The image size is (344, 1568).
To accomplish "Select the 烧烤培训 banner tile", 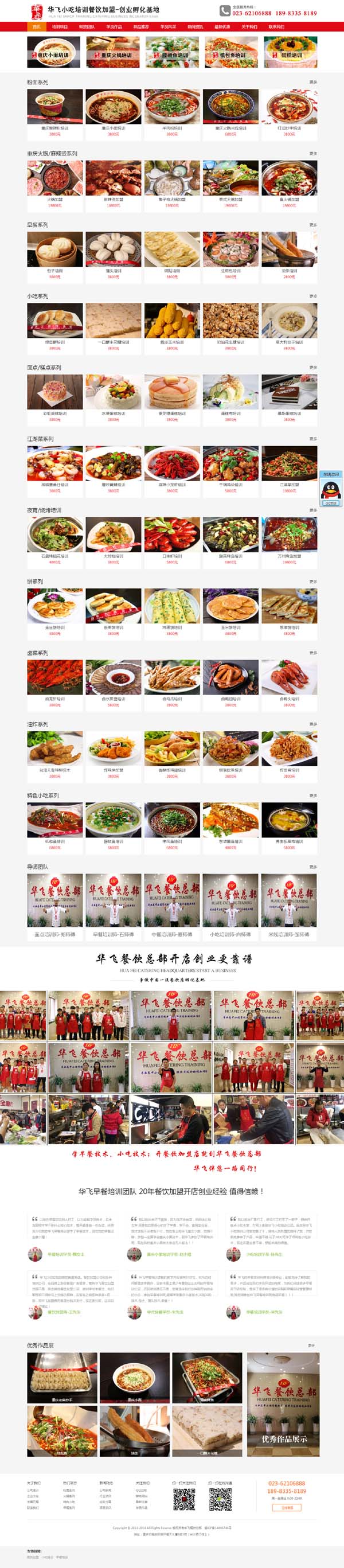I will tap(291, 52).
